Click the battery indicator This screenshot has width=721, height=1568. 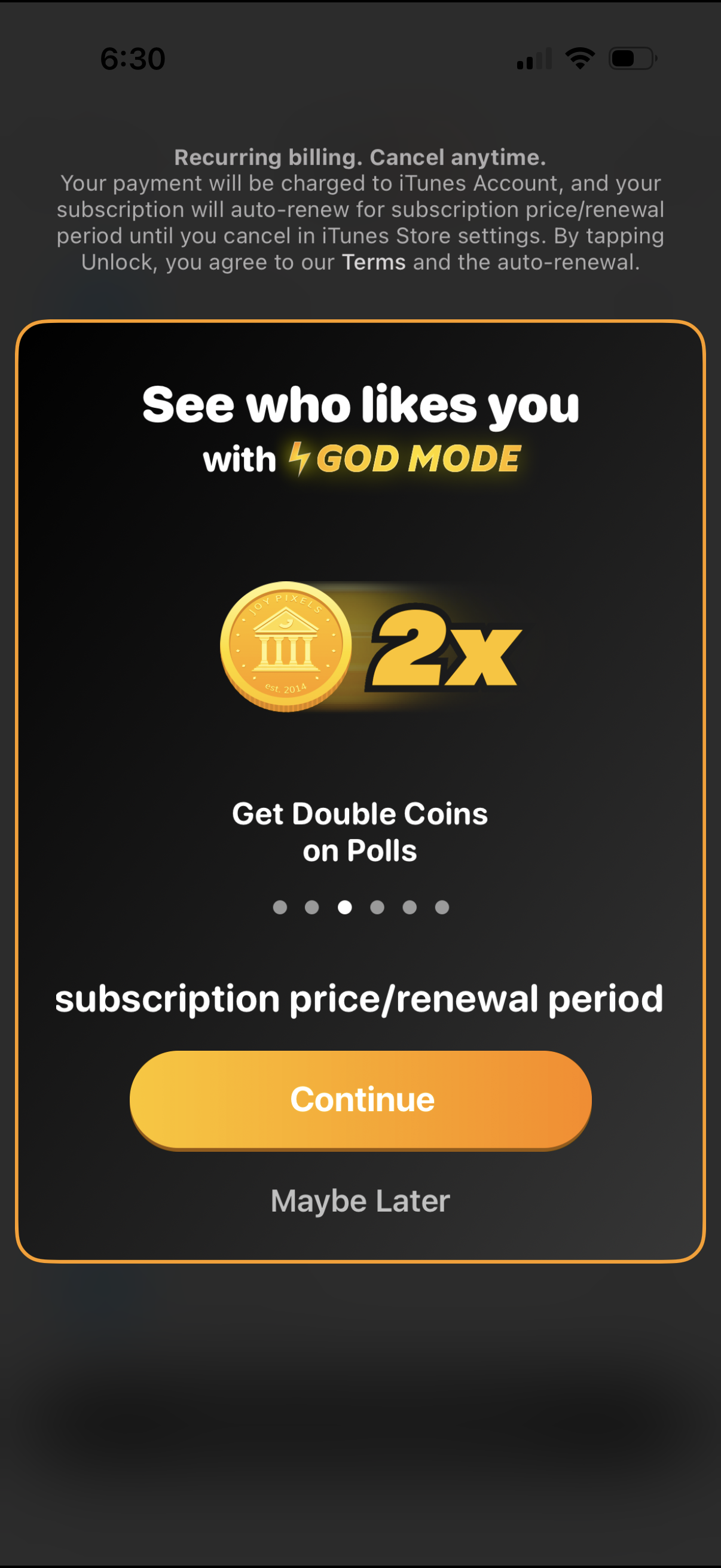(x=630, y=57)
